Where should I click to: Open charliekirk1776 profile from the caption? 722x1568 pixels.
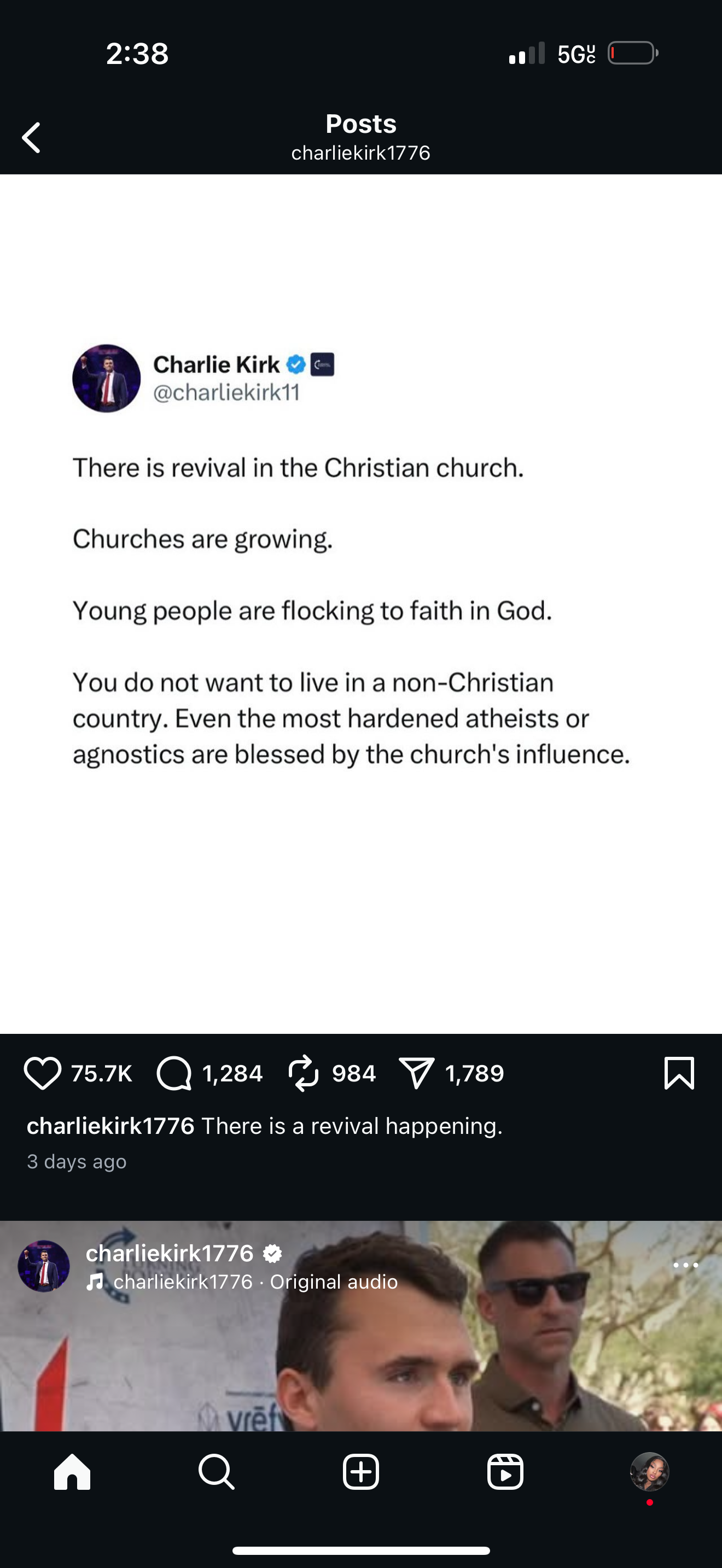click(x=110, y=1126)
